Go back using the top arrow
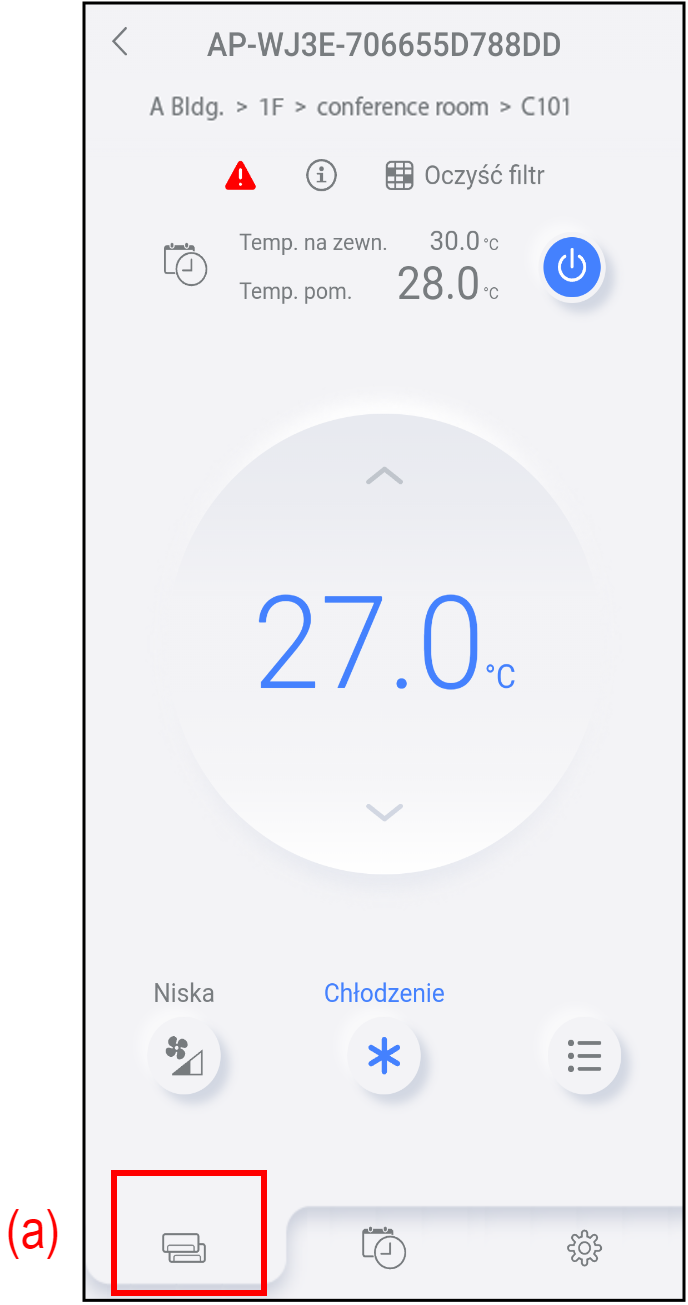 120,42
